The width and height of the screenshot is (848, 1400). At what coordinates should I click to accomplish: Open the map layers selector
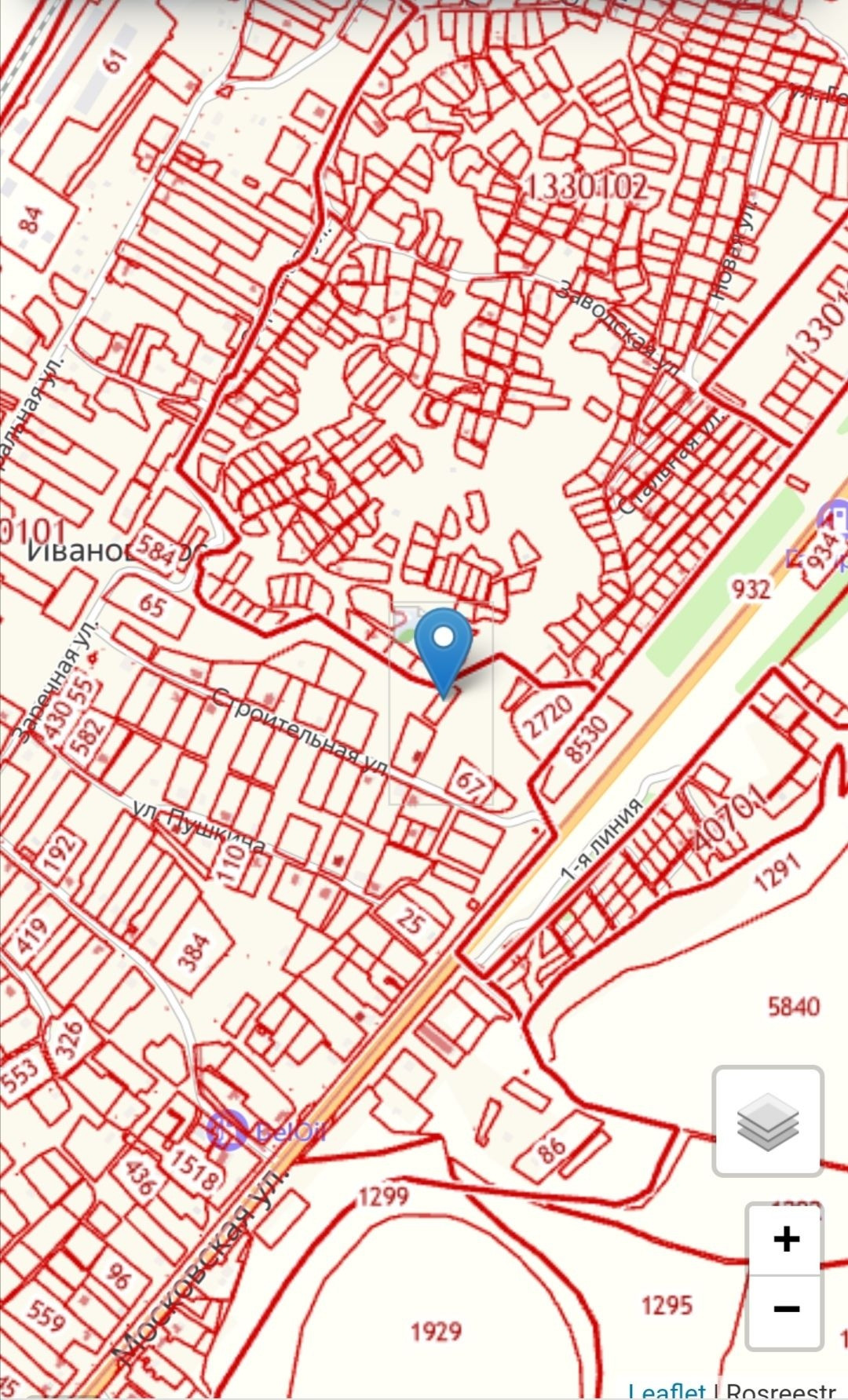(767, 1121)
